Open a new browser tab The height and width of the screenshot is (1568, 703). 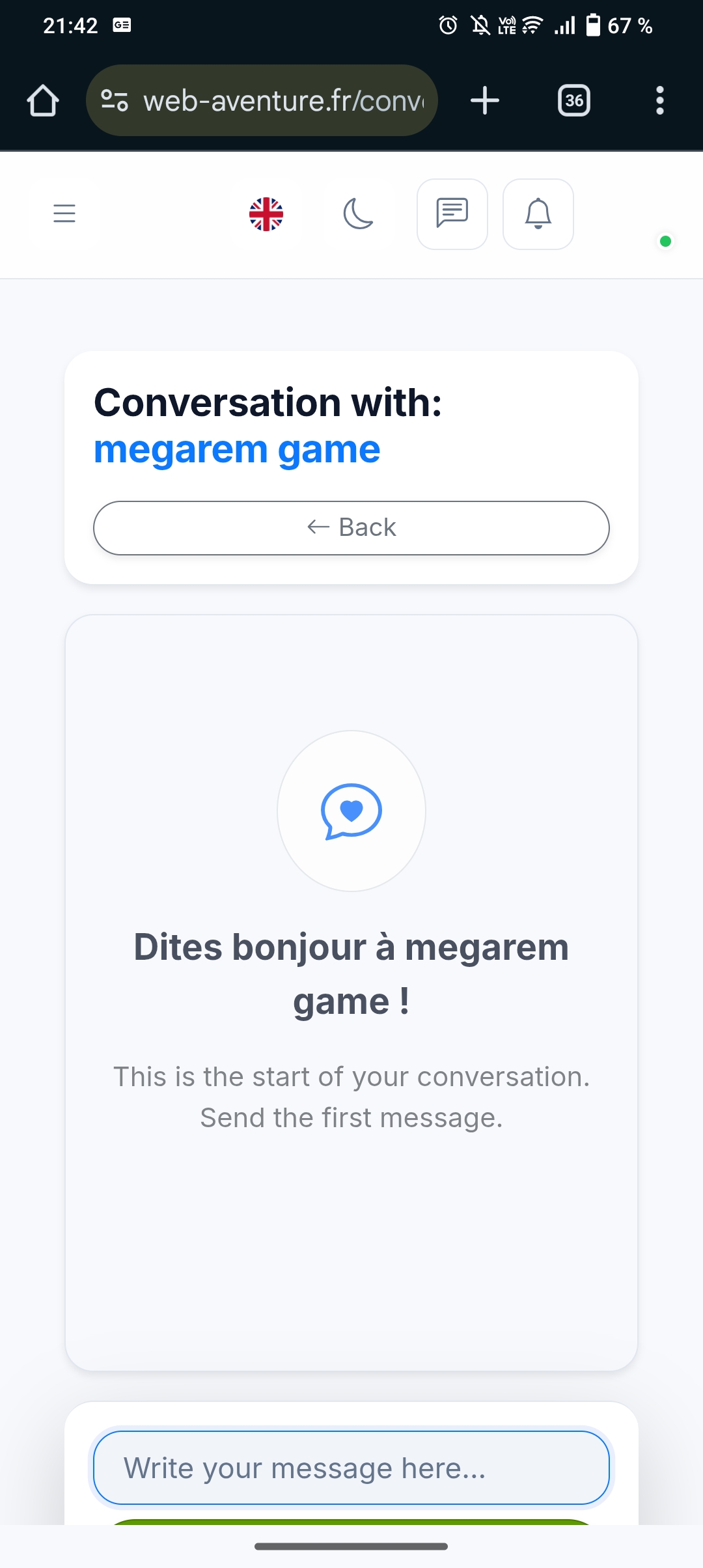[485, 101]
